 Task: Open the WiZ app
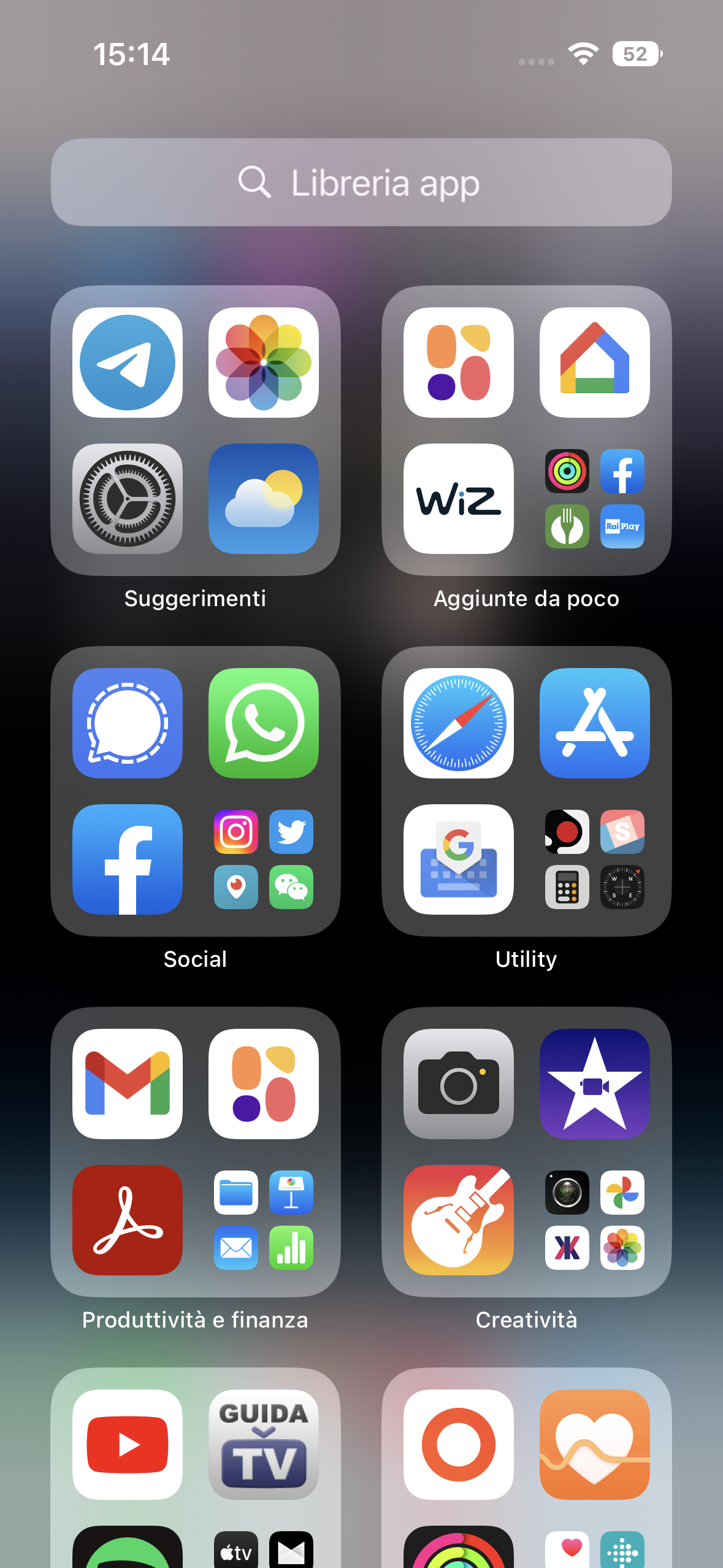point(458,499)
